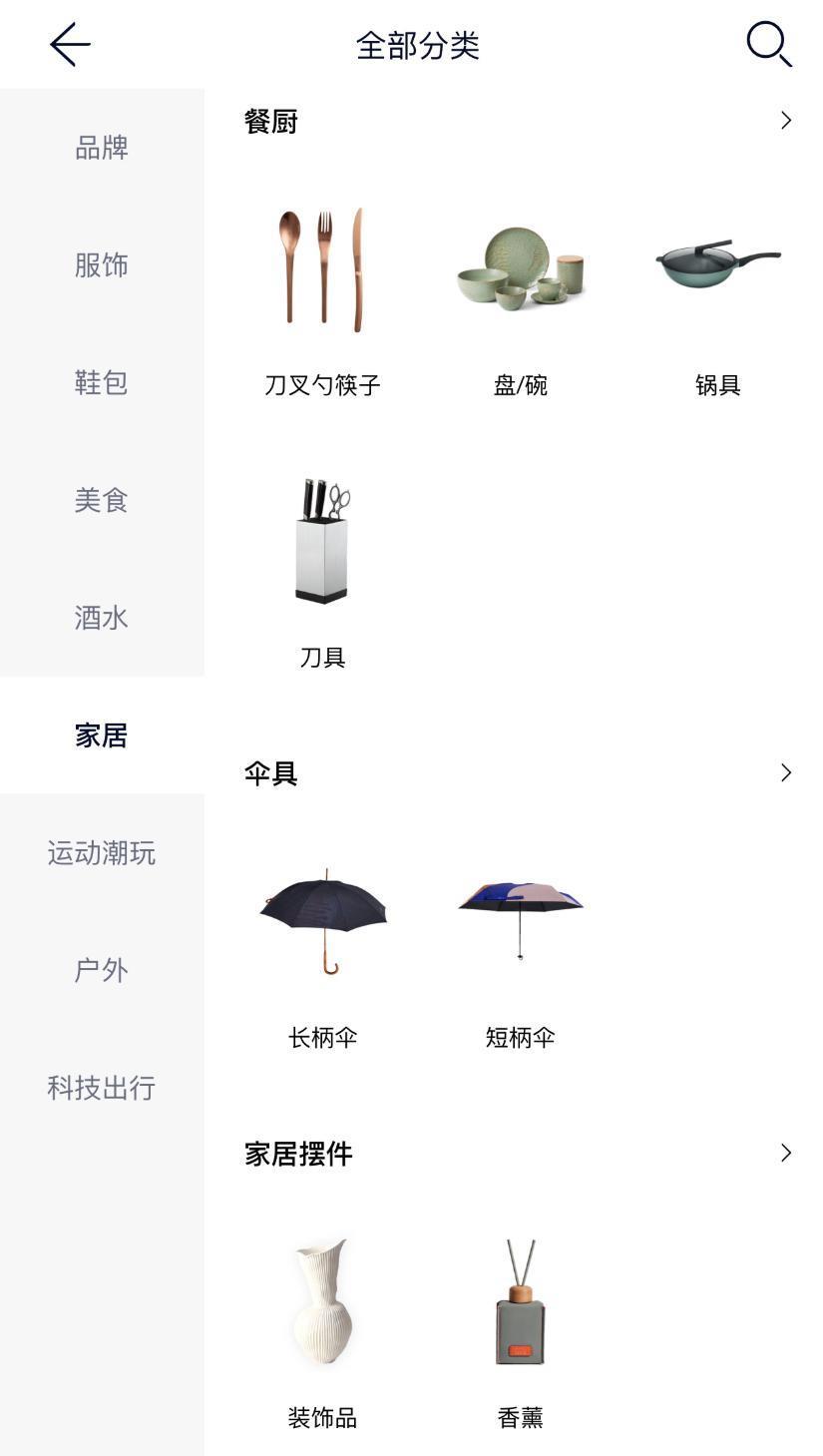Open the 家居摆件 section via its arrow
The width and height of the screenshot is (823, 1456).
pos(784,1153)
